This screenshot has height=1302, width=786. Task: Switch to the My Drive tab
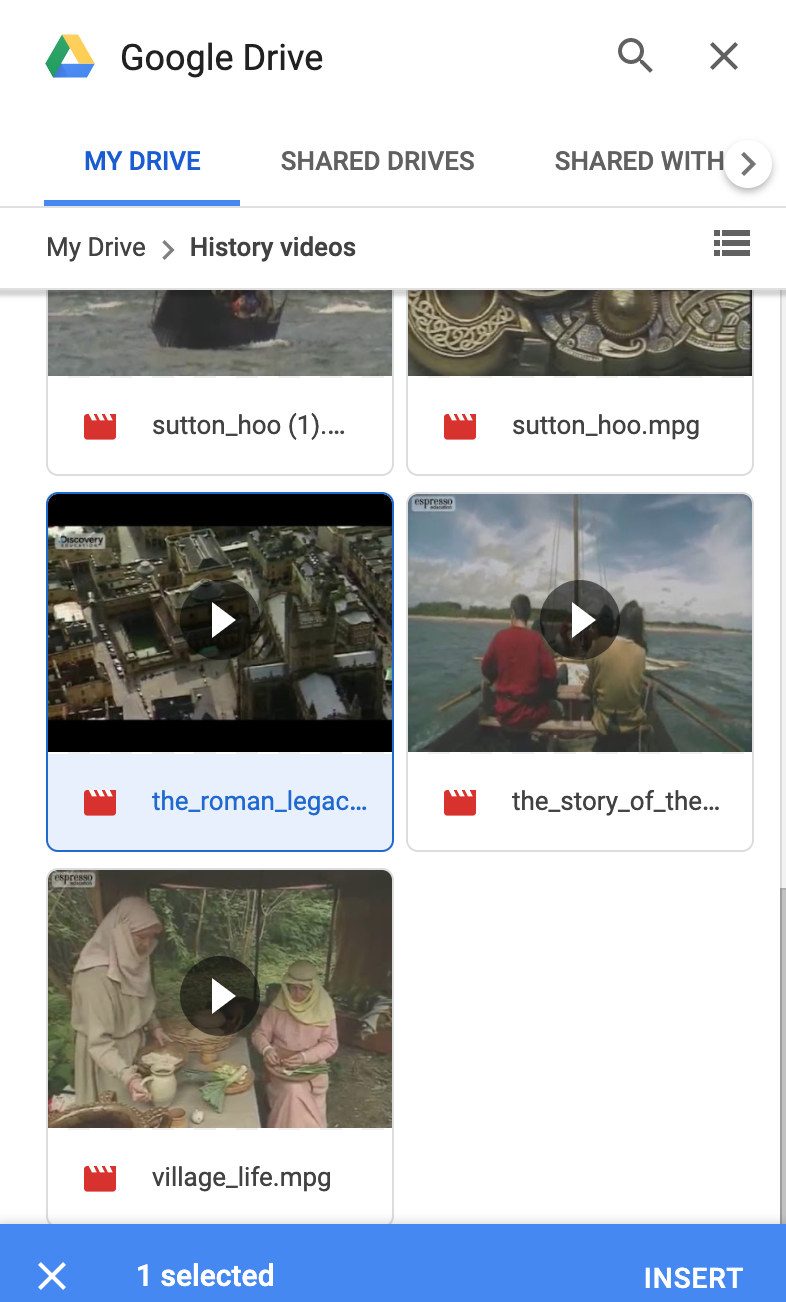142,162
